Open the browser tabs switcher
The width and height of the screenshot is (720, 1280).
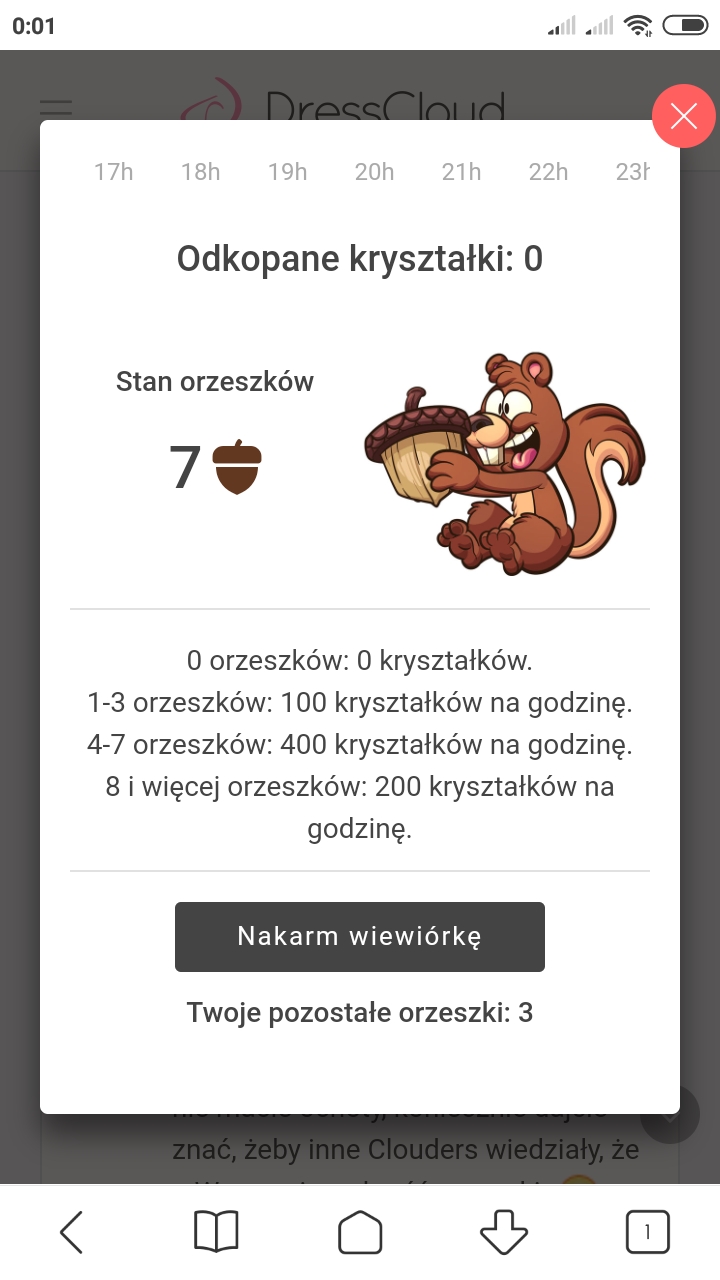[x=647, y=1232]
